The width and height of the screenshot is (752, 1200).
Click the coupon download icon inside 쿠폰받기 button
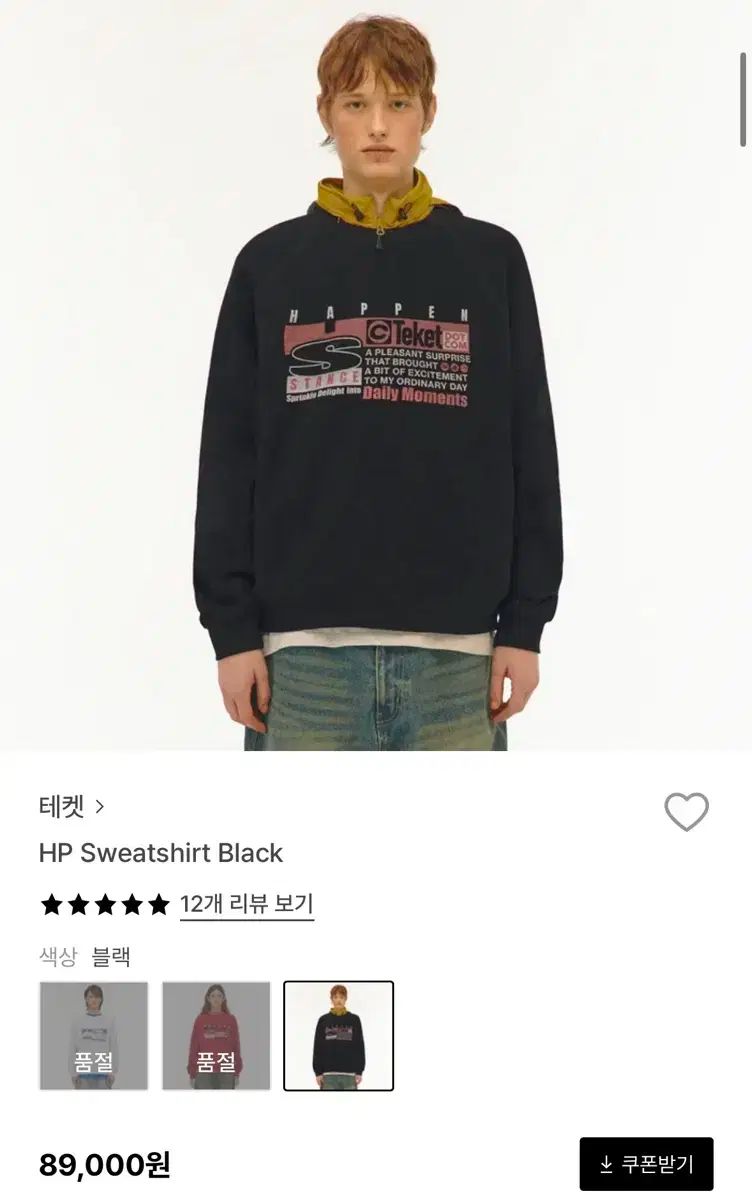(606, 1164)
